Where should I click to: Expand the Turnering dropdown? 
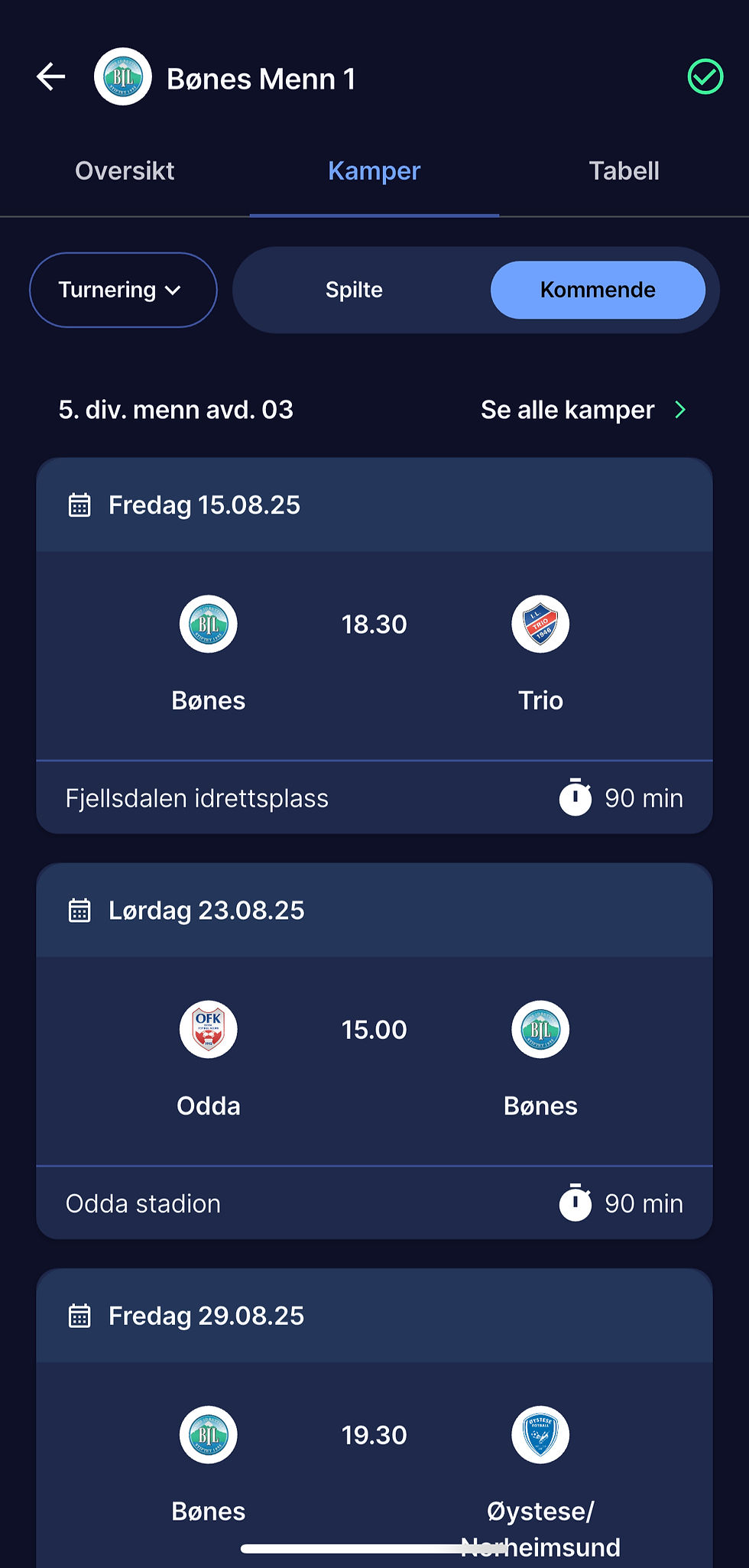(123, 291)
